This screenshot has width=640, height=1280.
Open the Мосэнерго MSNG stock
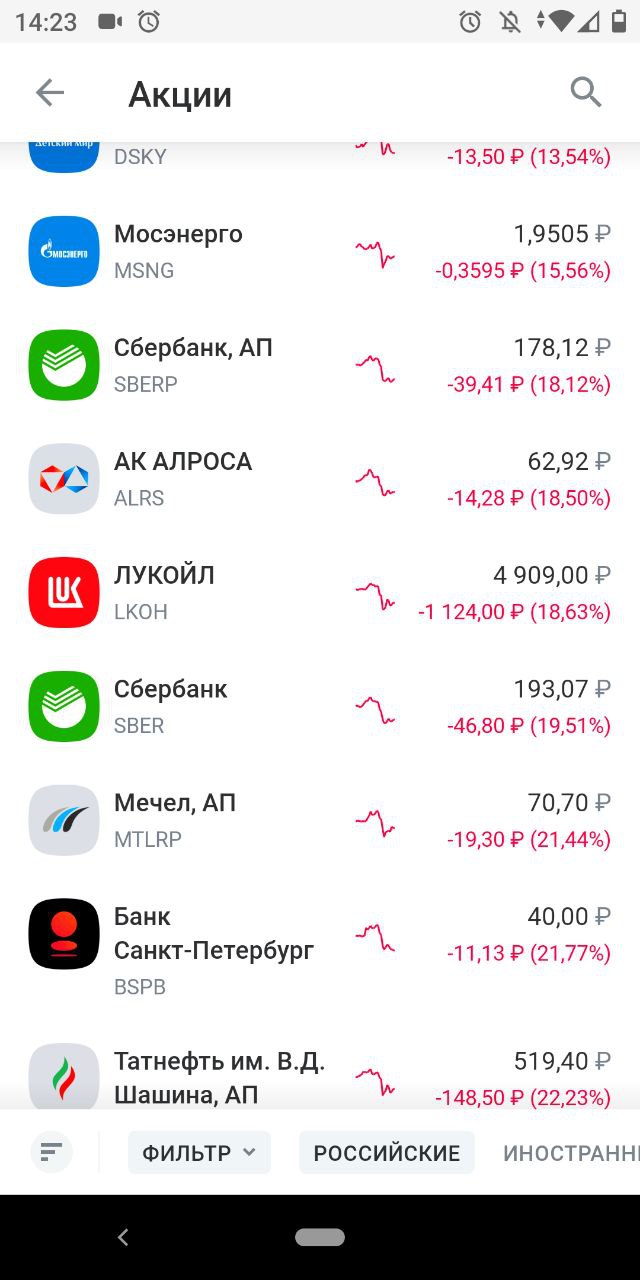tap(320, 252)
